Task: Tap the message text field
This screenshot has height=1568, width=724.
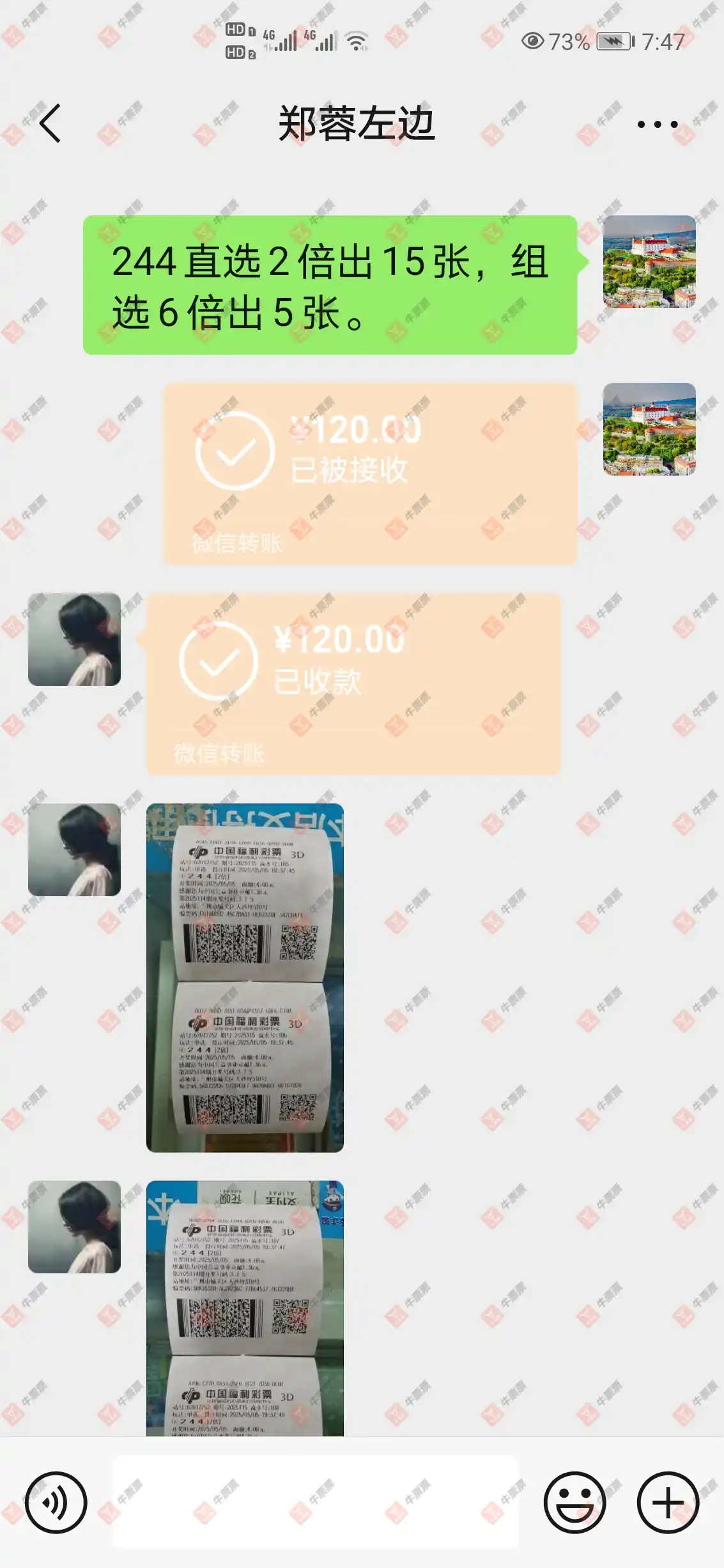Action: click(x=316, y=1502)
